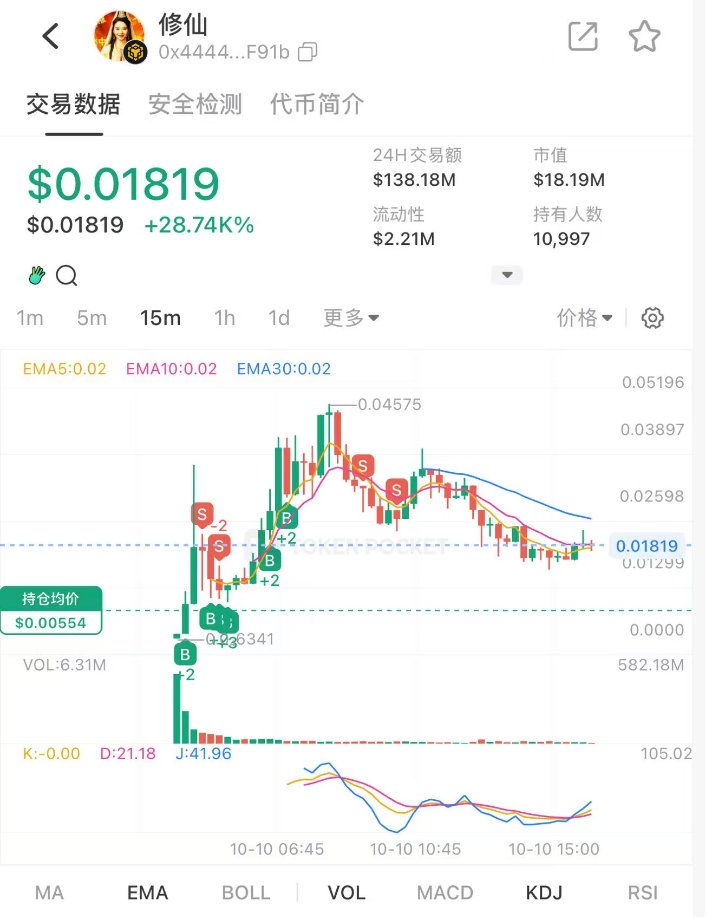Show the RSI indicator
Screen dimensions: 706x918
point(642,893)
